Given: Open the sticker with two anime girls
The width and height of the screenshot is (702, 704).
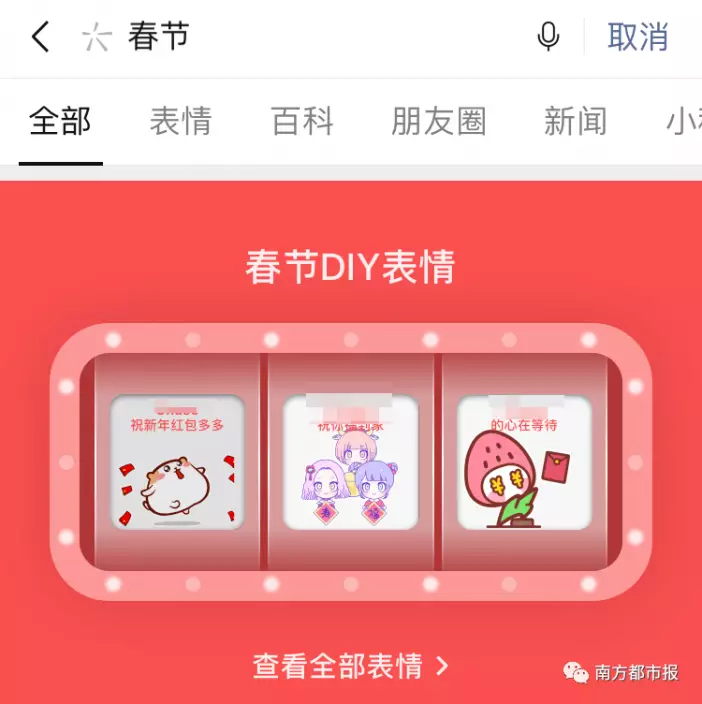Looking at the screenshot, I should tap(350, 462).
